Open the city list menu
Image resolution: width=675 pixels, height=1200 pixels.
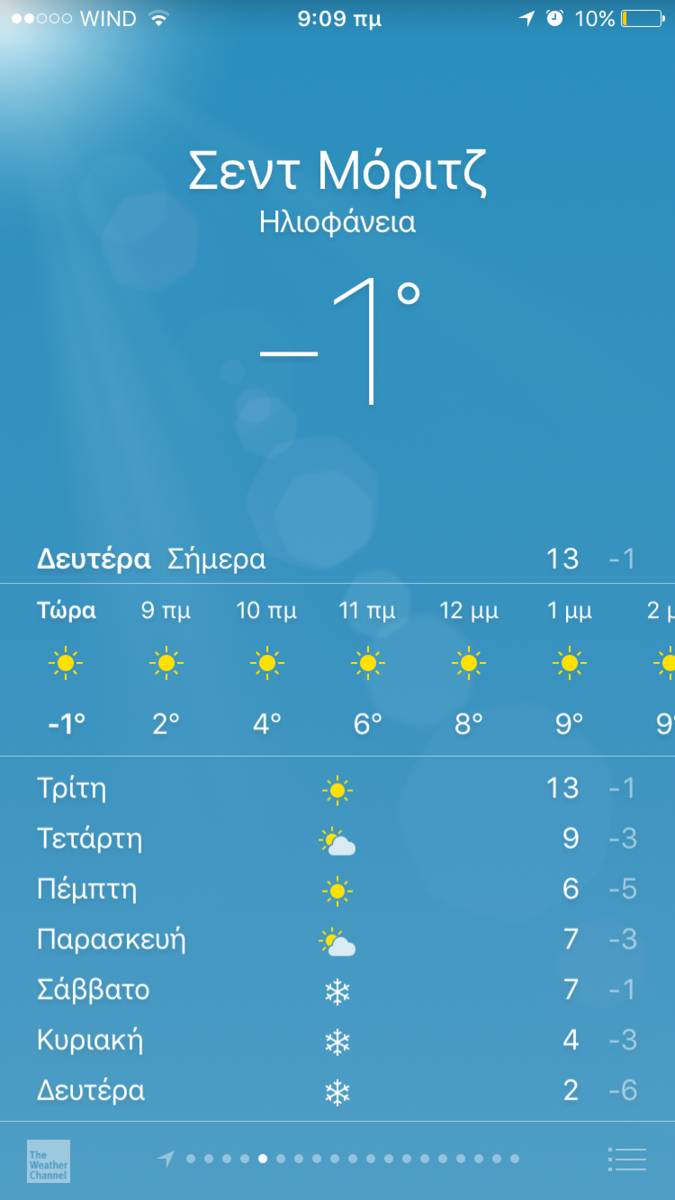pyautogui.click(x=627, y=1159)
